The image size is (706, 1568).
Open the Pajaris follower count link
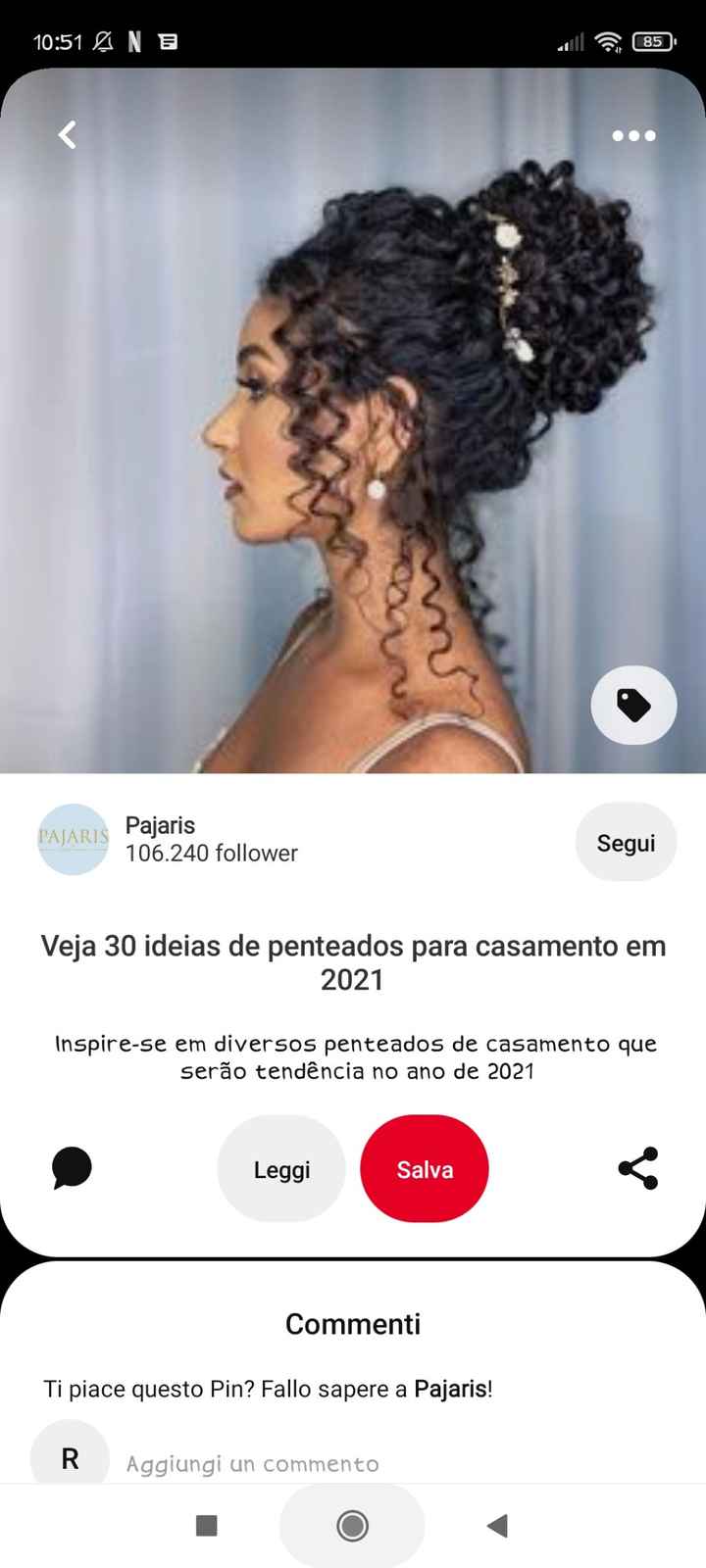[211, 854]
